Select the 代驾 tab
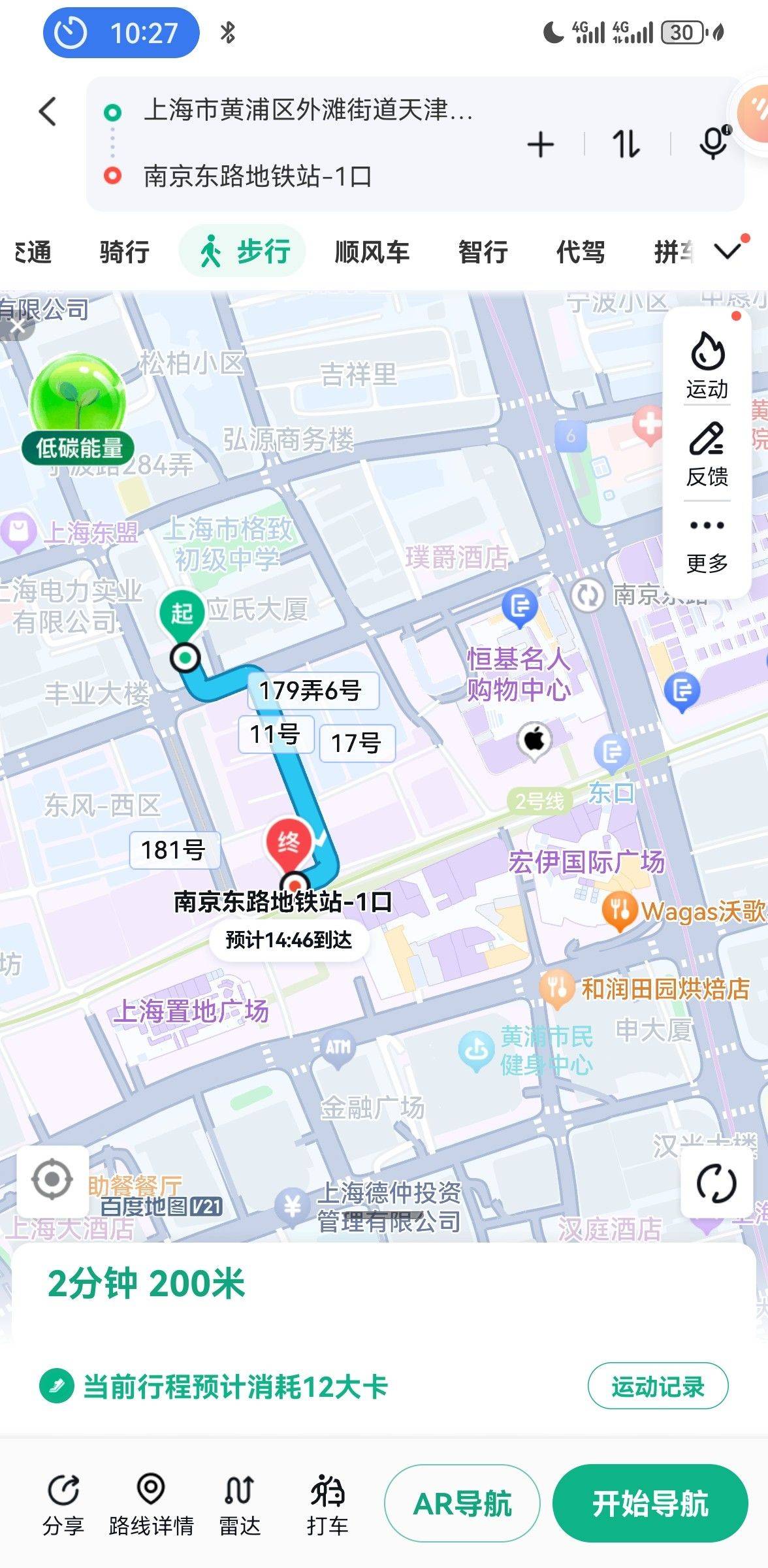 (x=581, y=252)
